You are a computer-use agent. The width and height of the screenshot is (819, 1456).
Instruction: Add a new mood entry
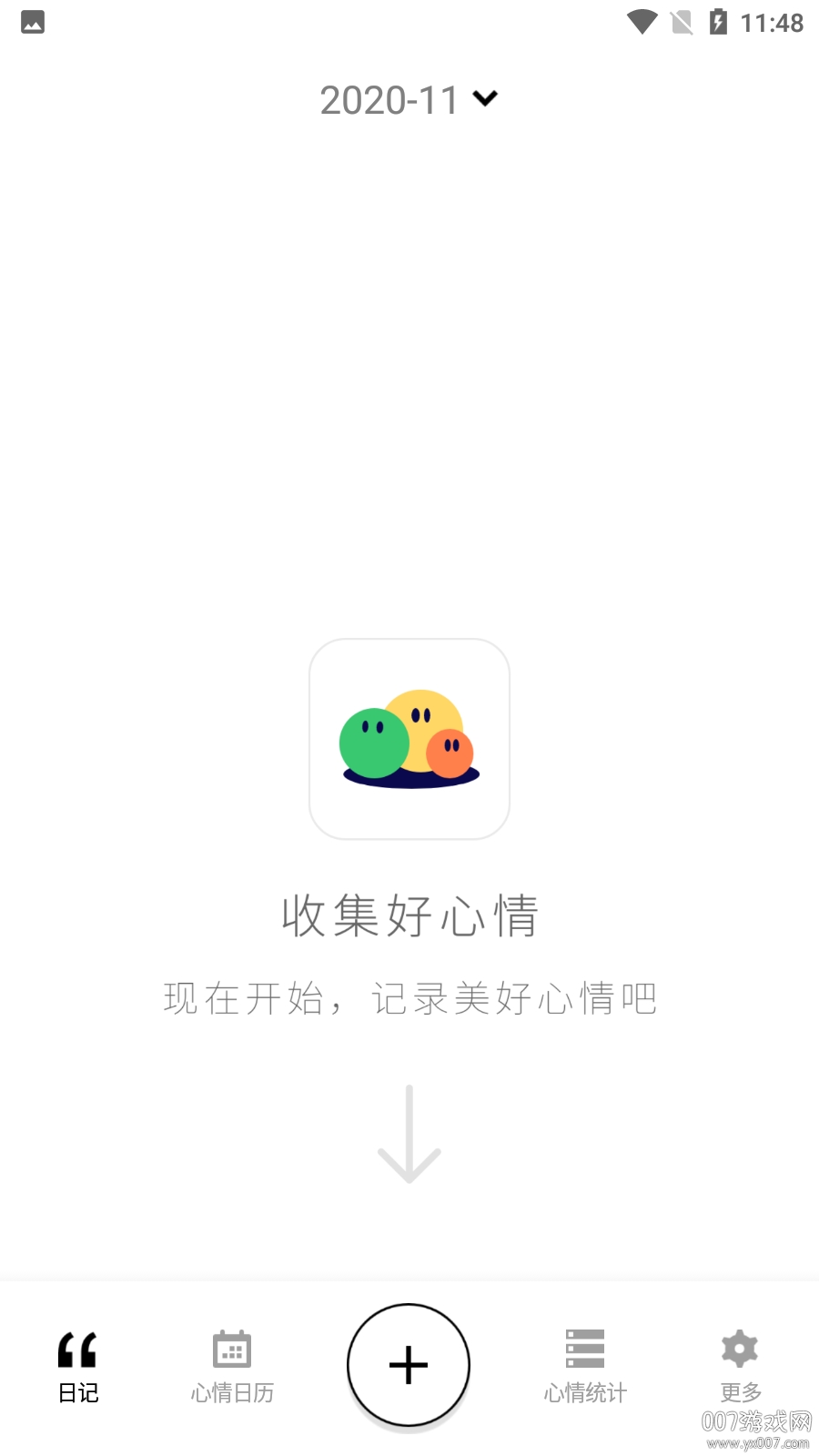click(409, 1365)
